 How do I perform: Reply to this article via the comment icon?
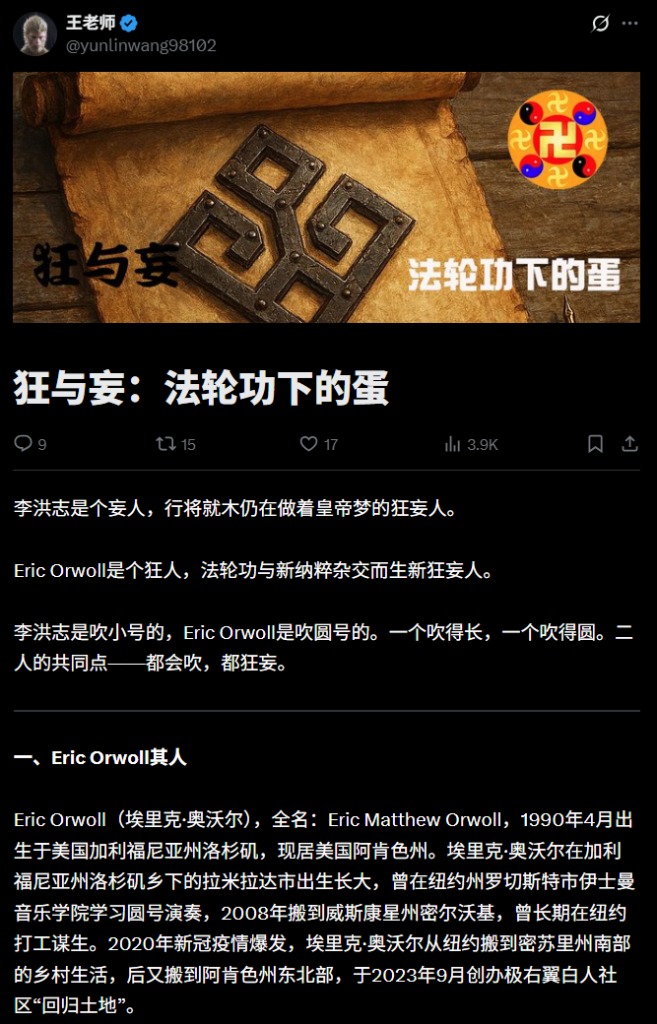pyautogui.click(x=24, y=444)
